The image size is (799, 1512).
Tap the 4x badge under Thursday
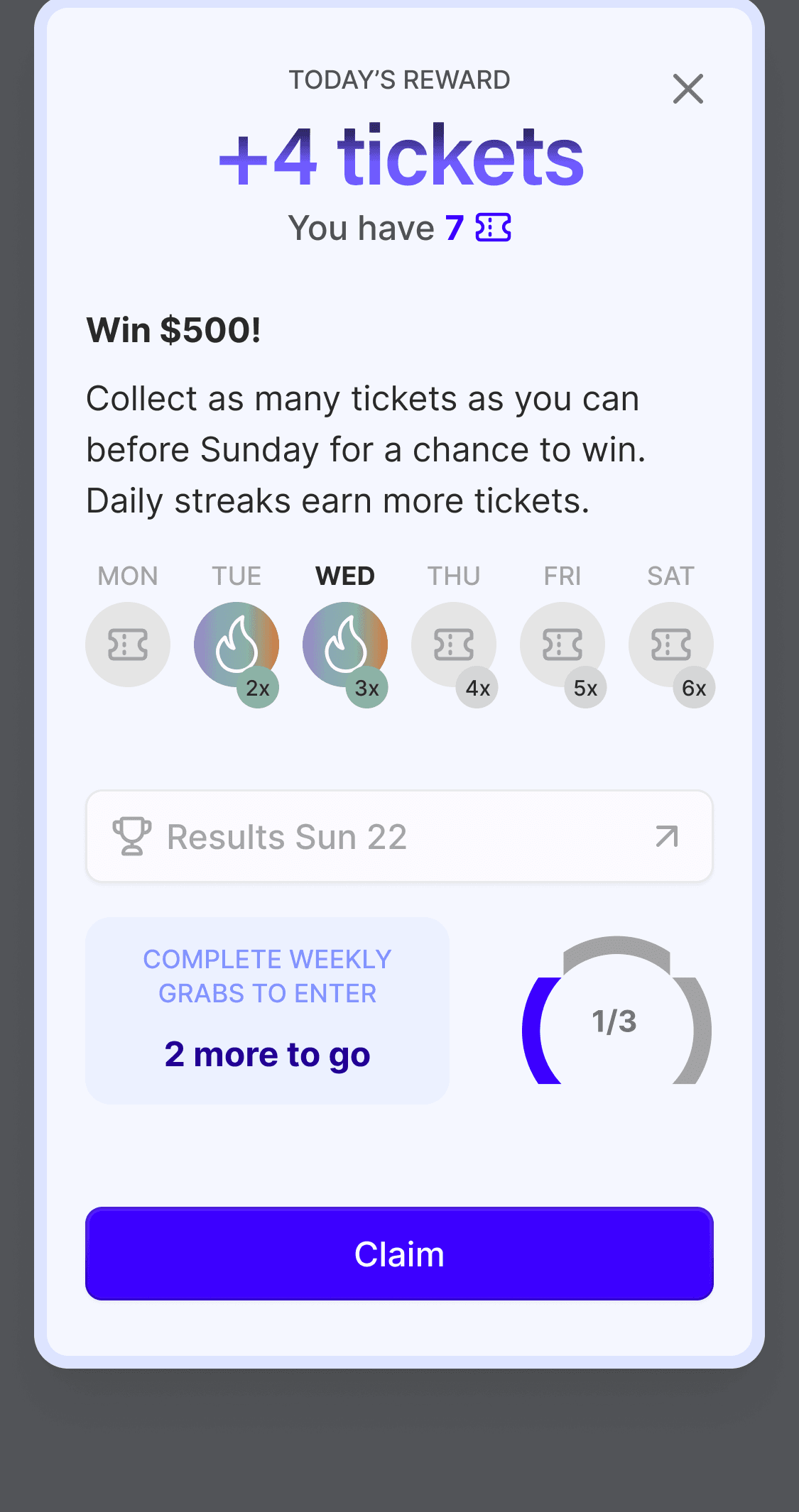pos(475,686)
